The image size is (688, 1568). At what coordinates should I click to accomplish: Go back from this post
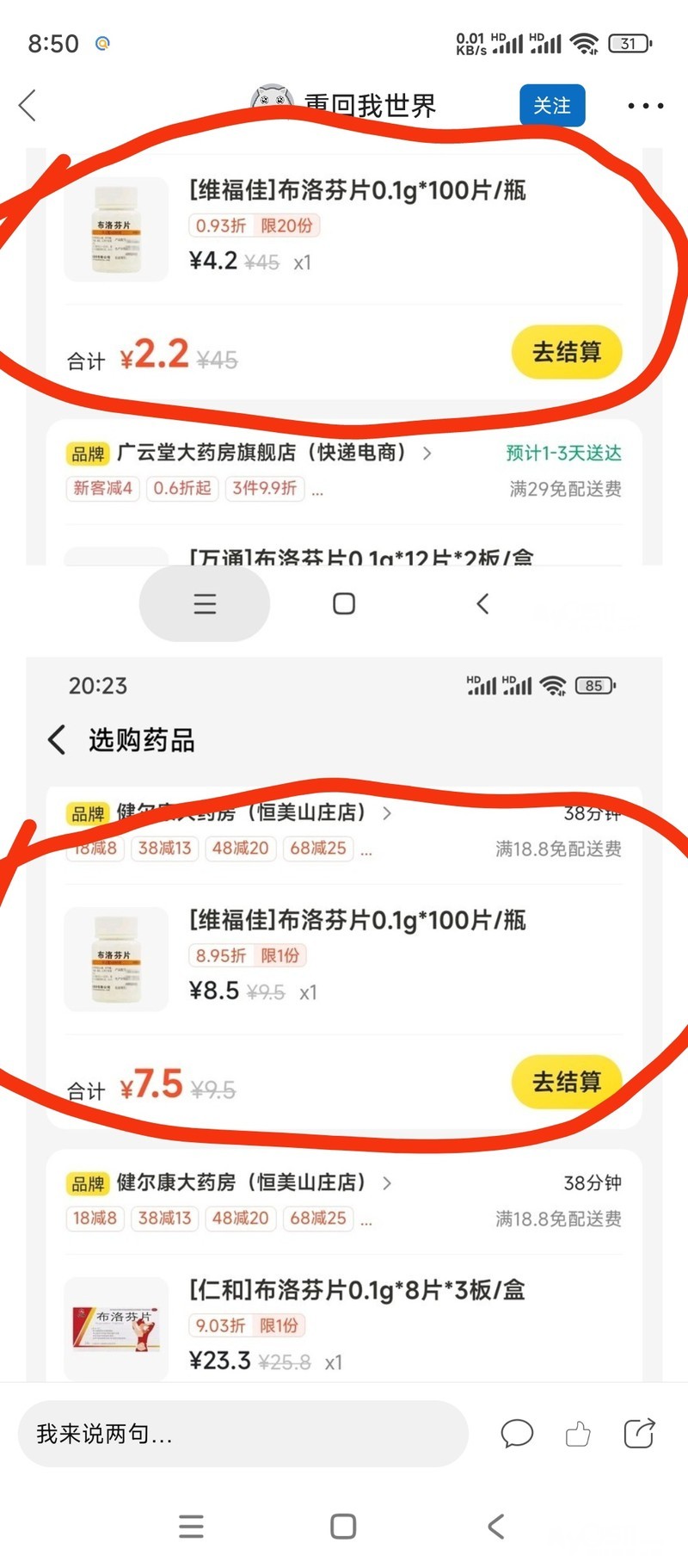coord(28,106)
